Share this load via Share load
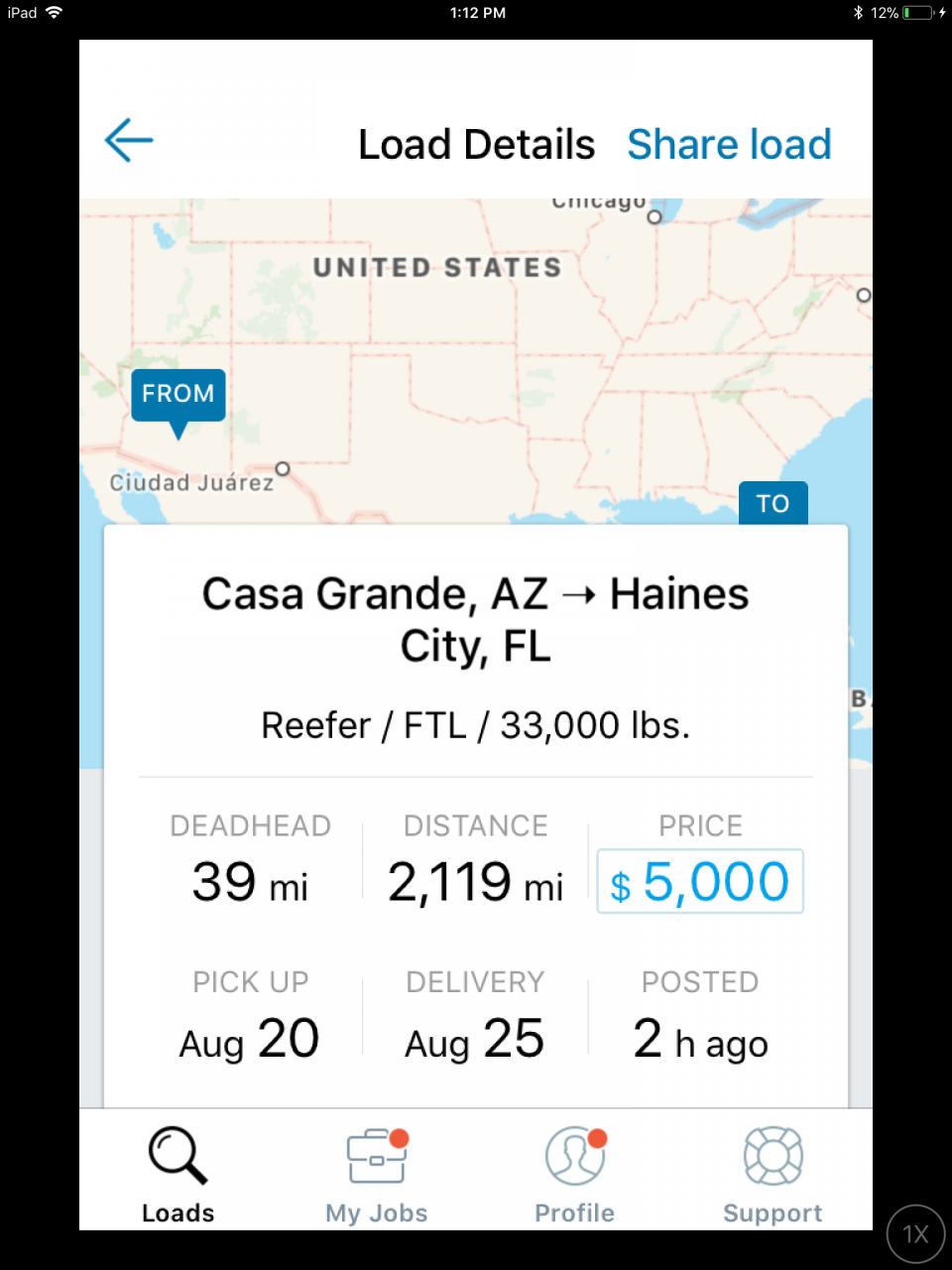This screenshot has width=952, height=1270. pyautogui.click(x=729, y=145)
